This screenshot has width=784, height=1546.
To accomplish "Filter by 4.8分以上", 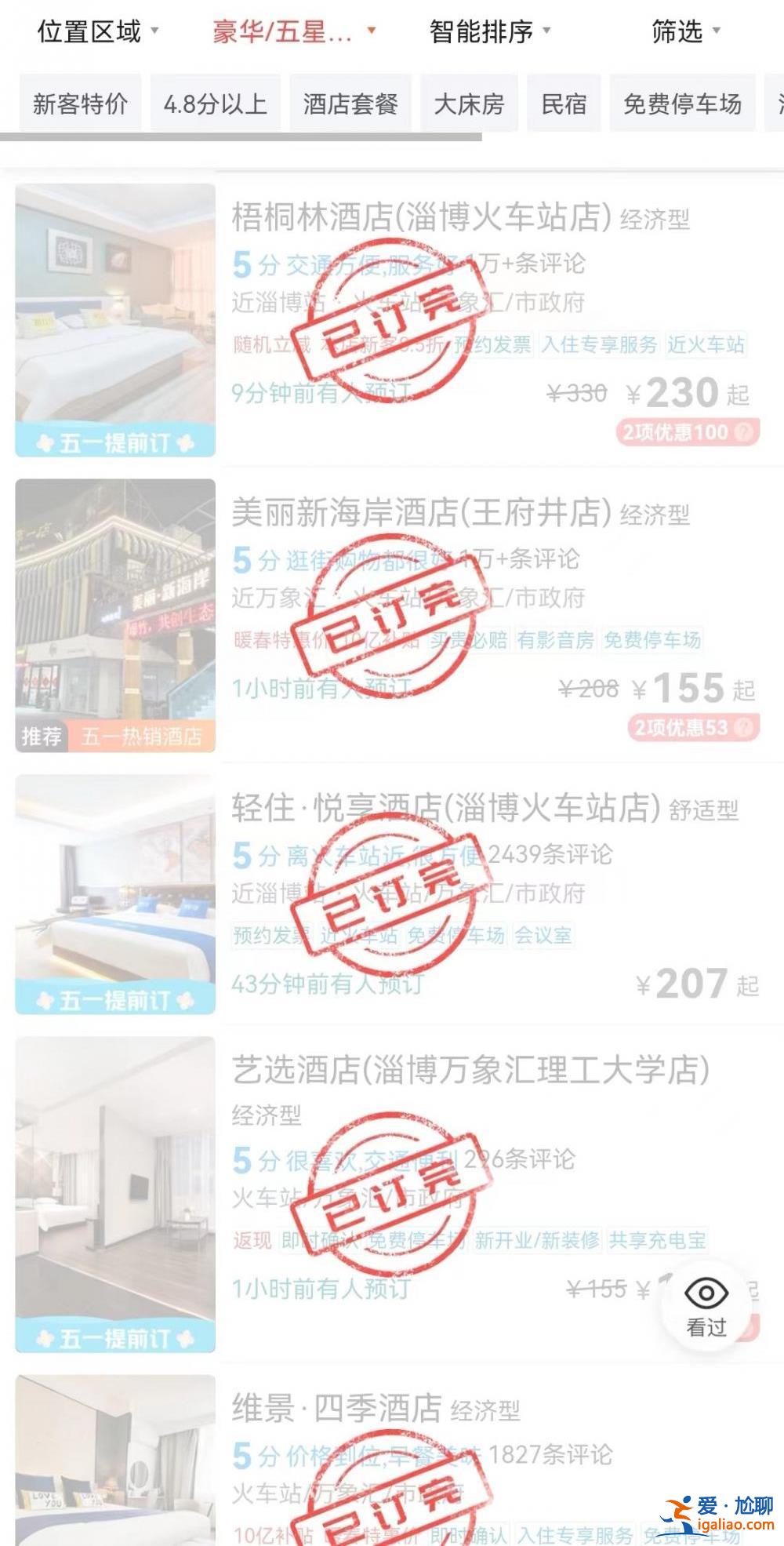I will click(216, 104).
